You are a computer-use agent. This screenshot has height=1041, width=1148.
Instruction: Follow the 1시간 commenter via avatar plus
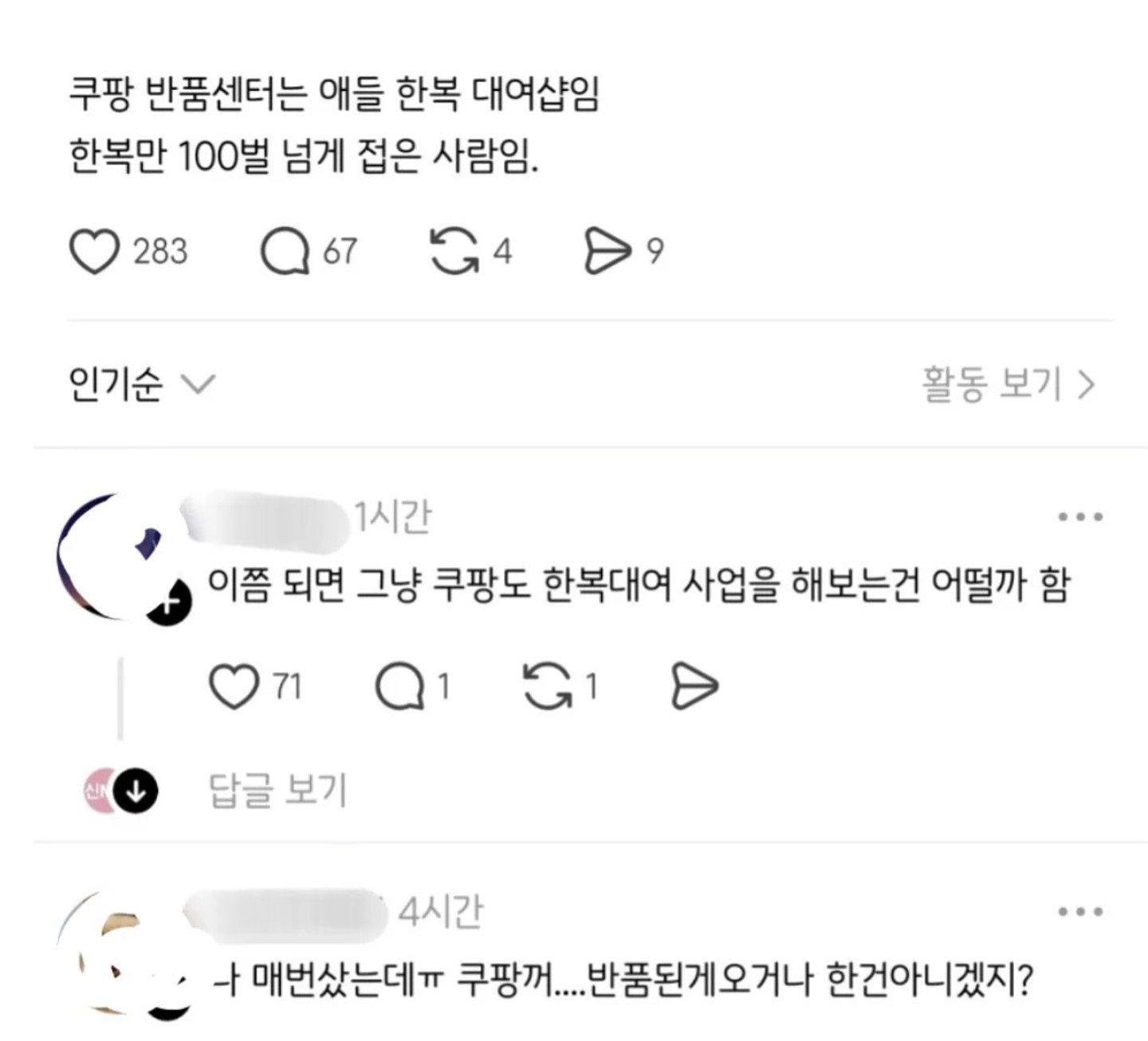(x=168, y=603)
